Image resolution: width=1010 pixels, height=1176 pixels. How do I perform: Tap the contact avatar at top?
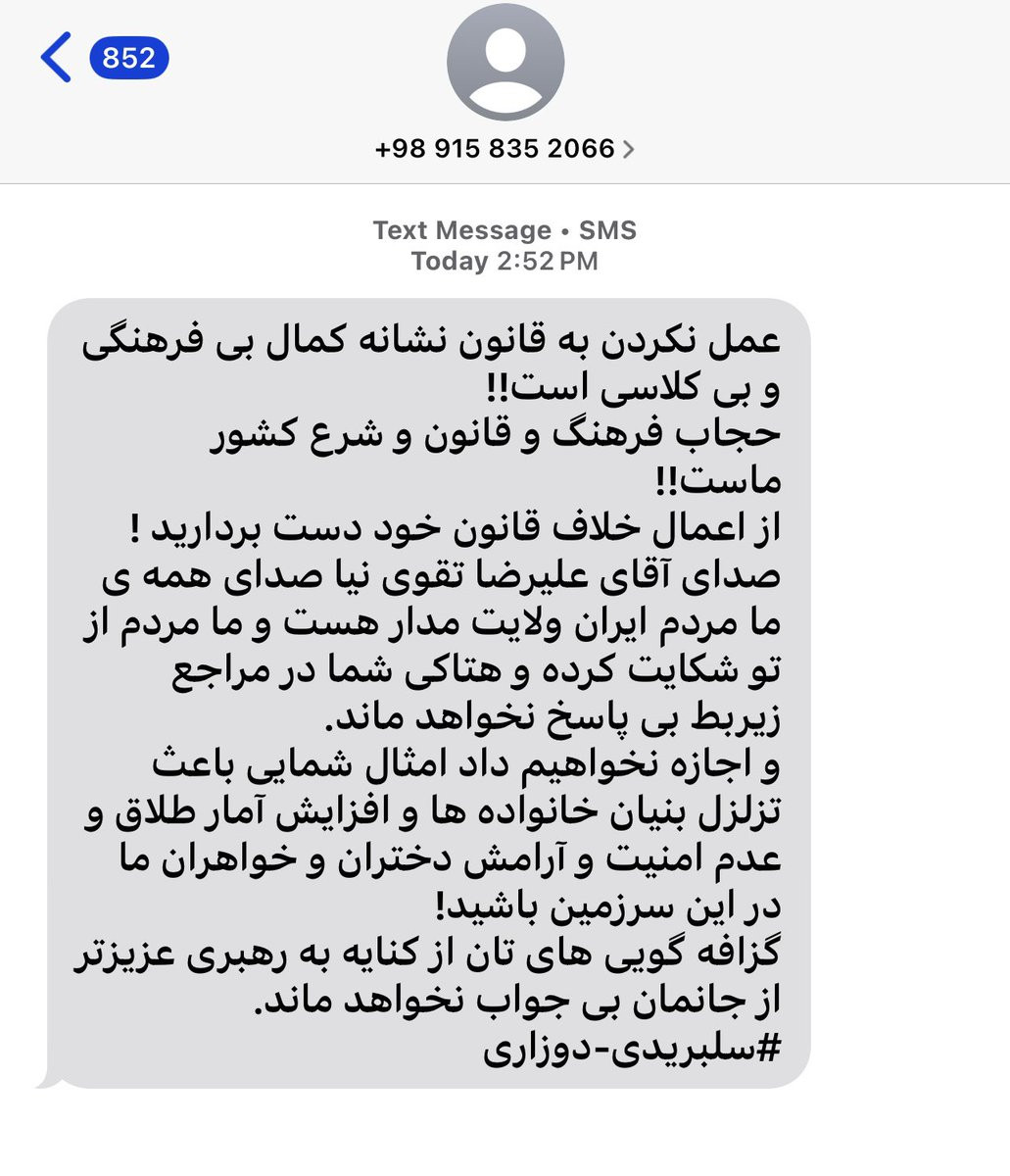(505, 62)
